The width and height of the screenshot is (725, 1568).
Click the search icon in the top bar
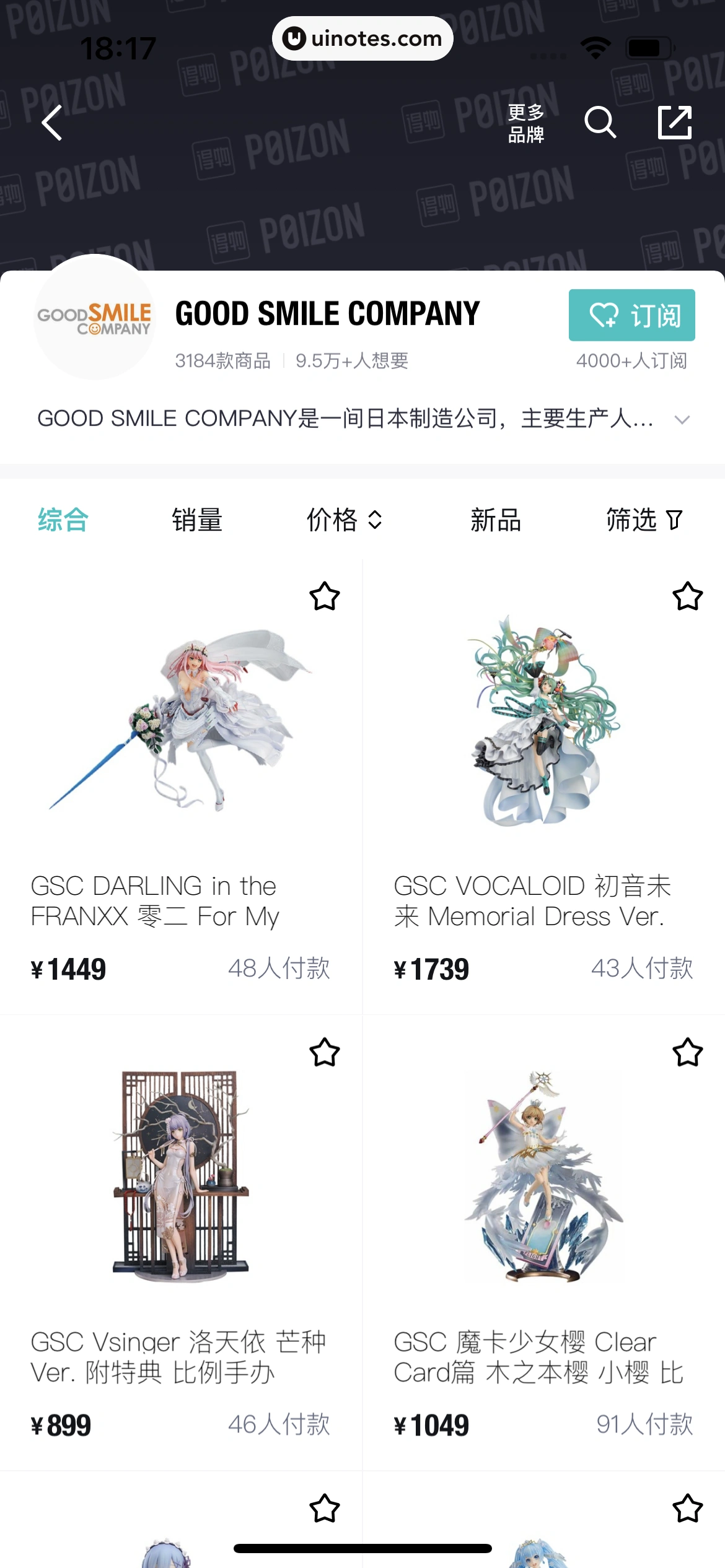(x=600, y=122)
